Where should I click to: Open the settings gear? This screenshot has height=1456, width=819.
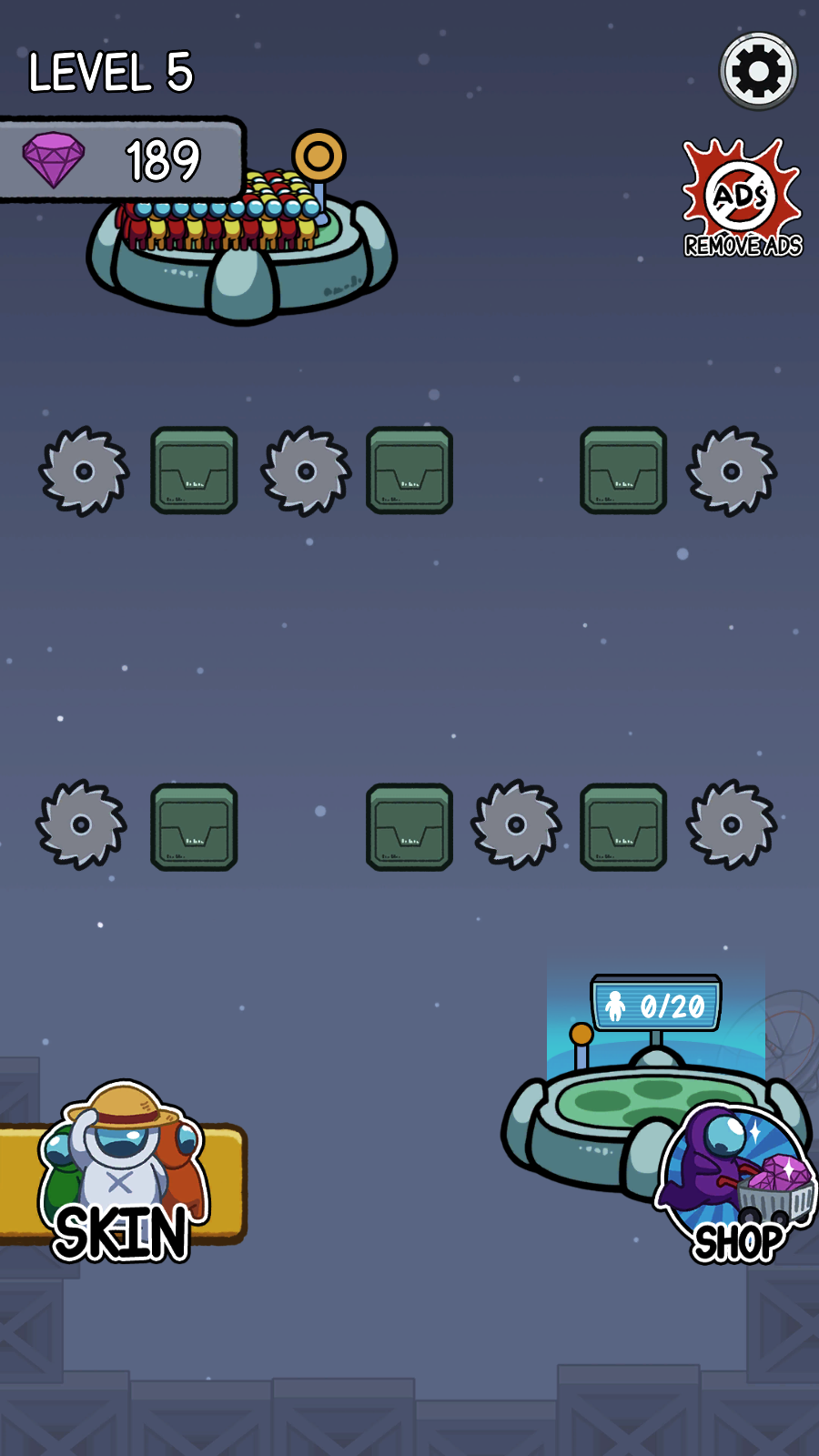(758, 71)
